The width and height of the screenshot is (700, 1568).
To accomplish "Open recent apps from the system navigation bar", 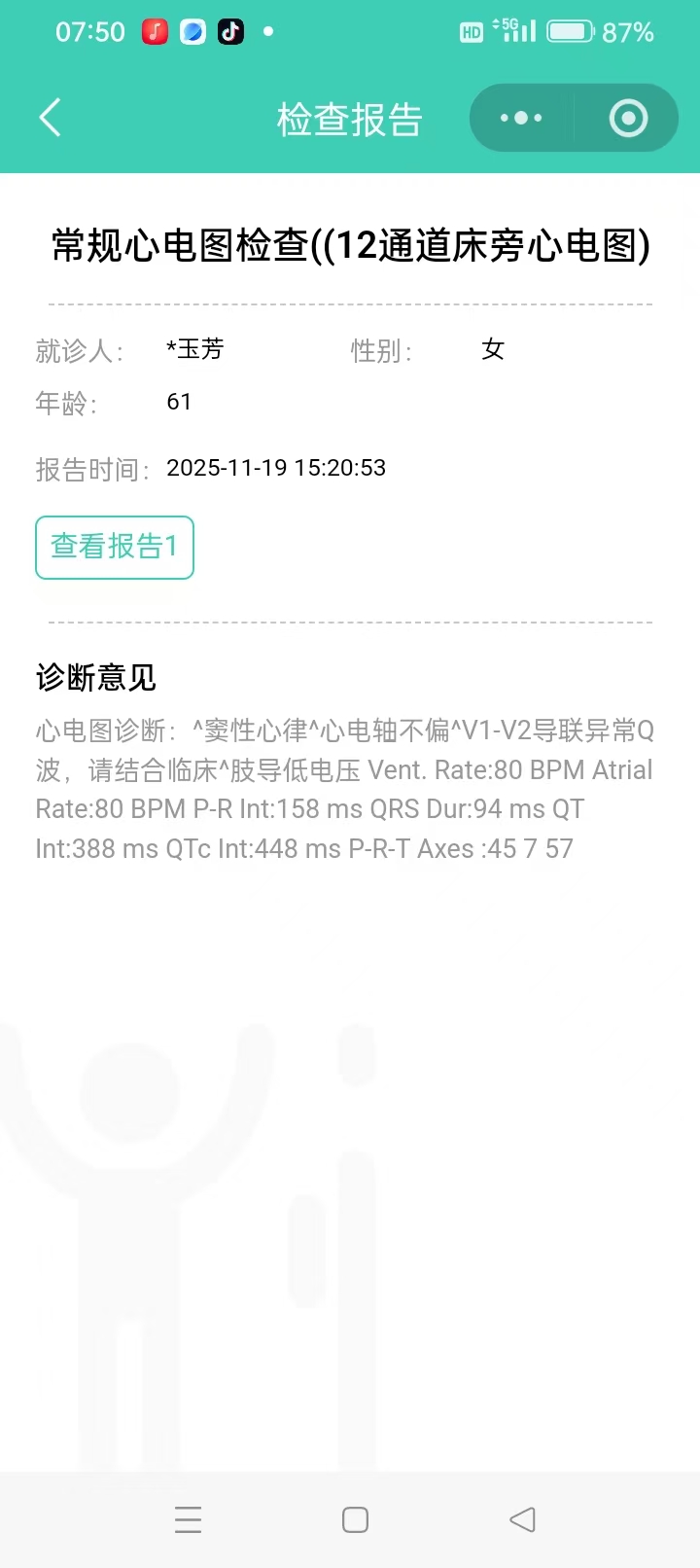I will tap(188, 1519).
